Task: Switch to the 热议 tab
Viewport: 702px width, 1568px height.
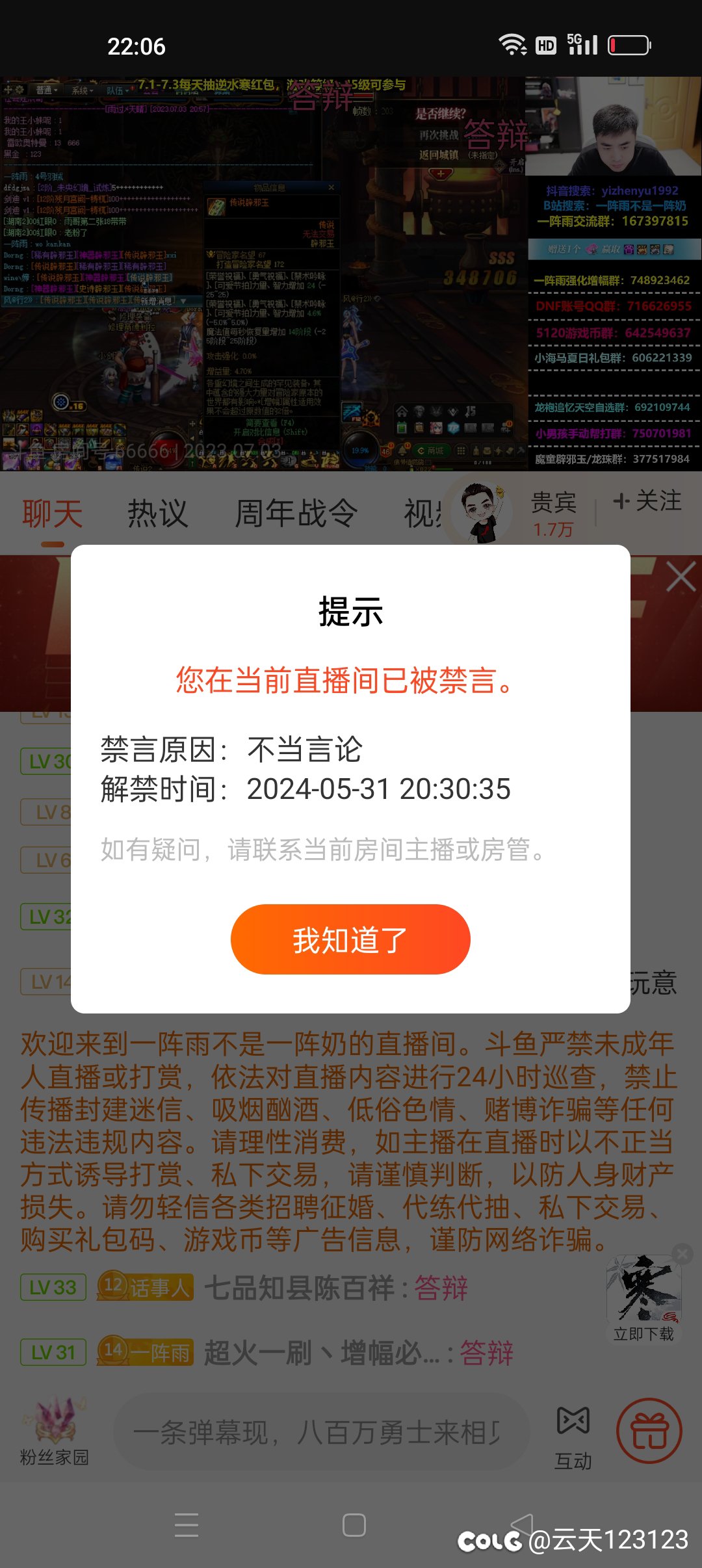Action: click(x=158, y=514)
